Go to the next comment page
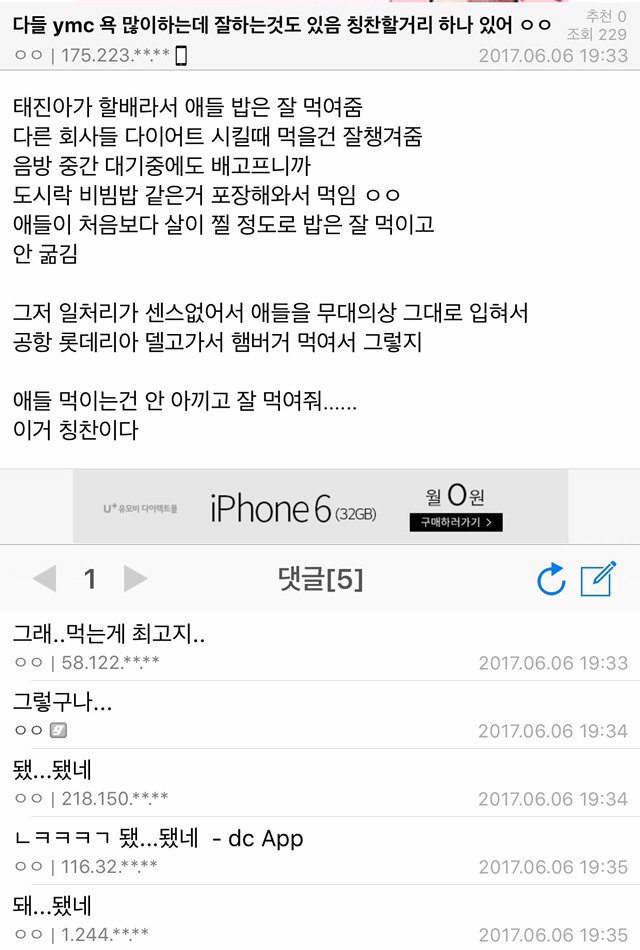This screenshot has height=950, width=640. click(135, 579)
